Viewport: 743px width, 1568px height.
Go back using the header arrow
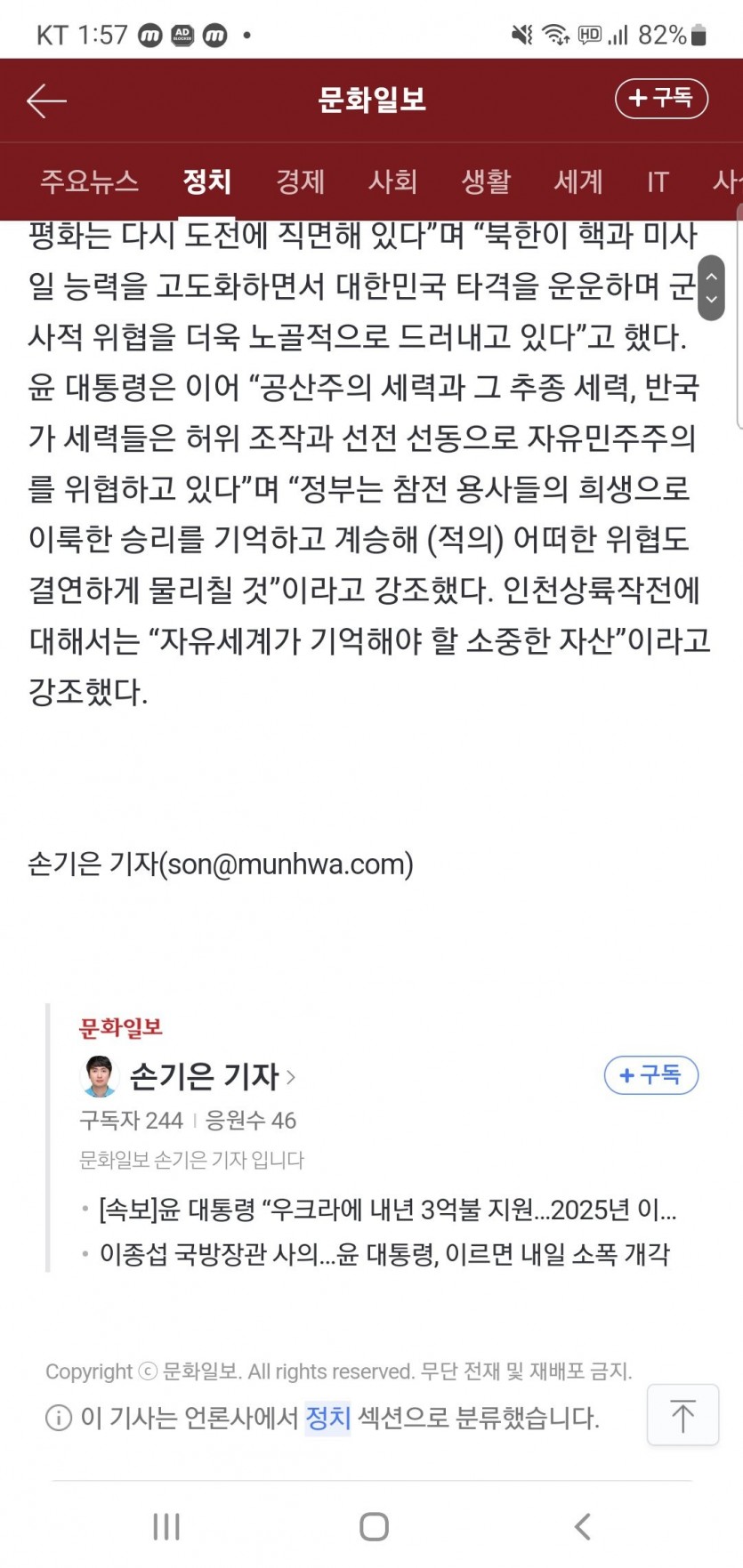(x=46, y=101)
